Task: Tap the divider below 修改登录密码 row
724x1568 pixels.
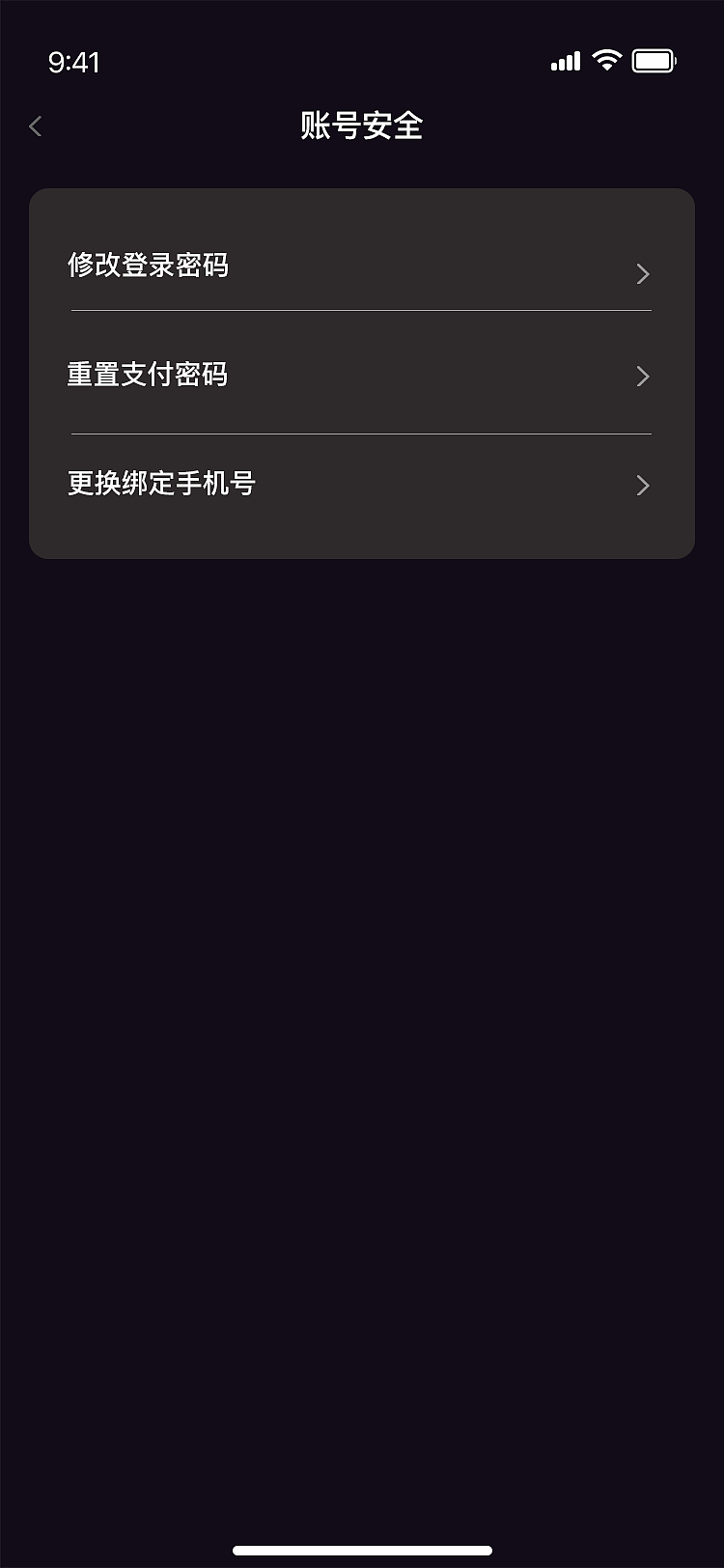Action: 360,309
